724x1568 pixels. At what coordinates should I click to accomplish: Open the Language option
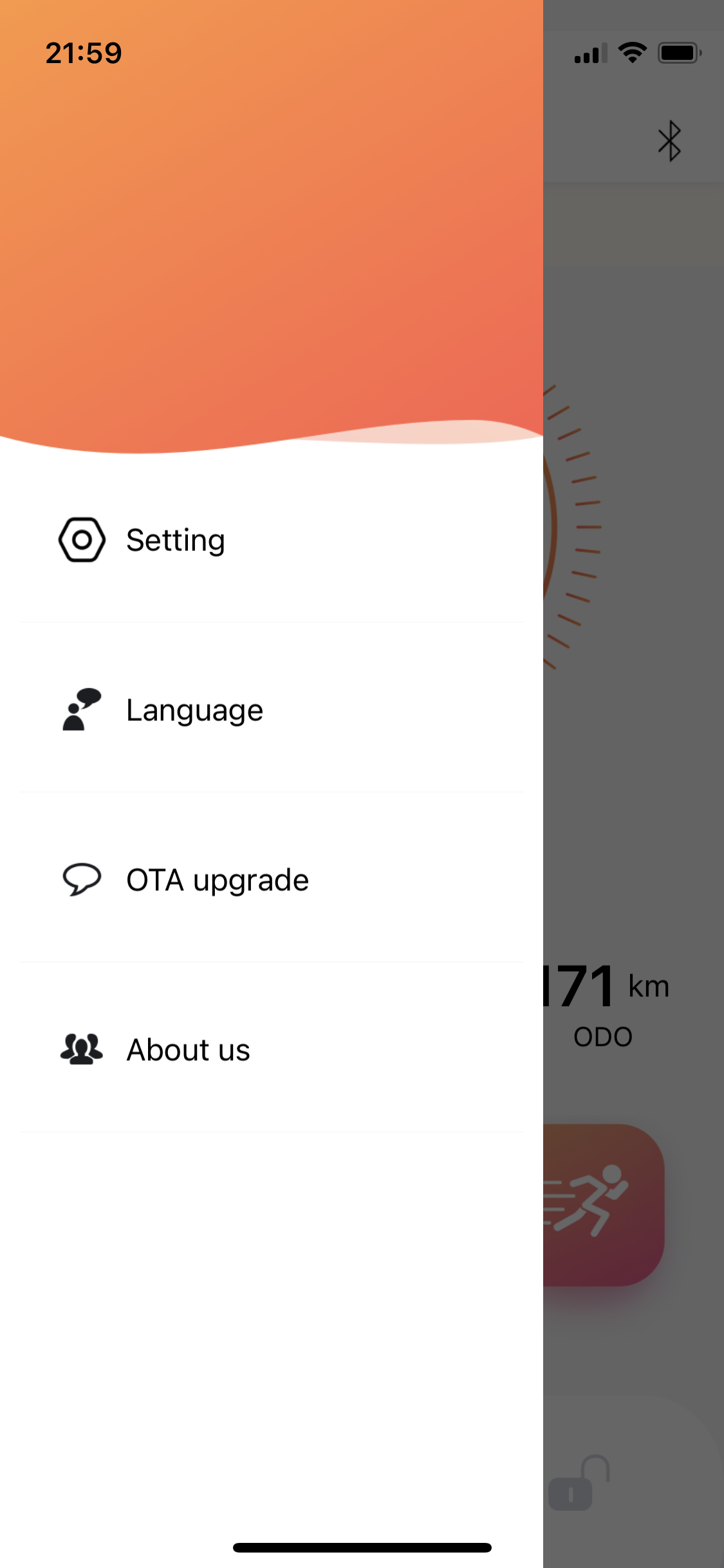[x=271, y=709]
